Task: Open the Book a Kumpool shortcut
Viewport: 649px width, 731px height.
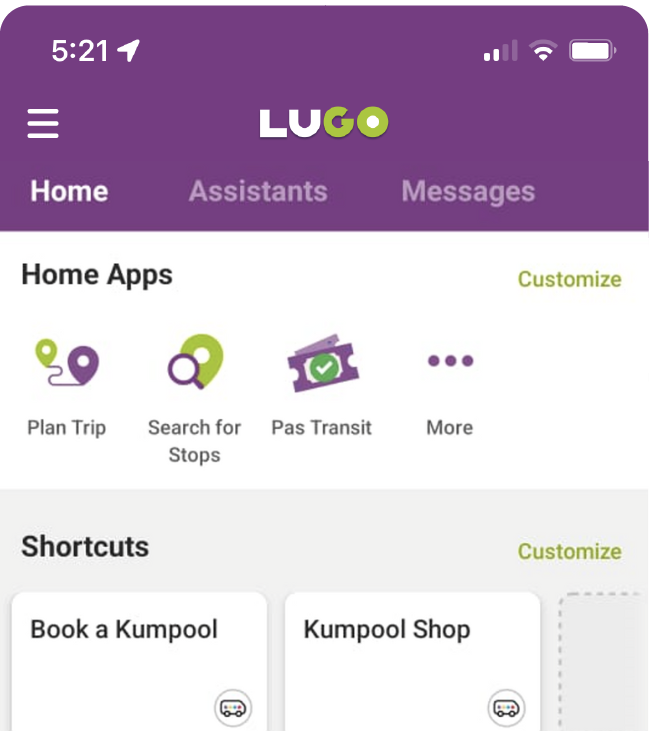Action: pyautogui.click(x=139, y=660)
